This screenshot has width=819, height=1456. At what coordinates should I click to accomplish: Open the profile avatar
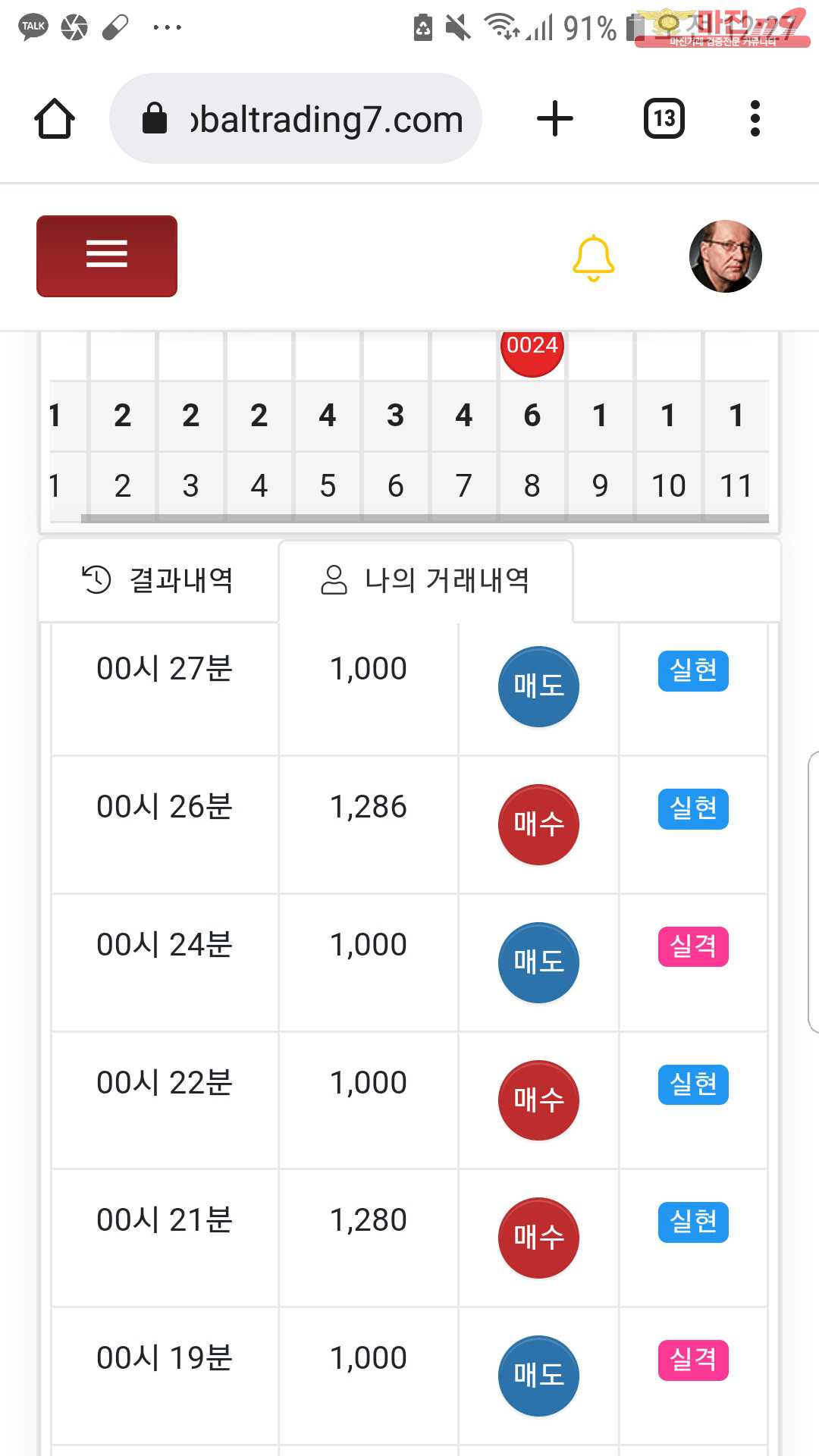[725, 256]
